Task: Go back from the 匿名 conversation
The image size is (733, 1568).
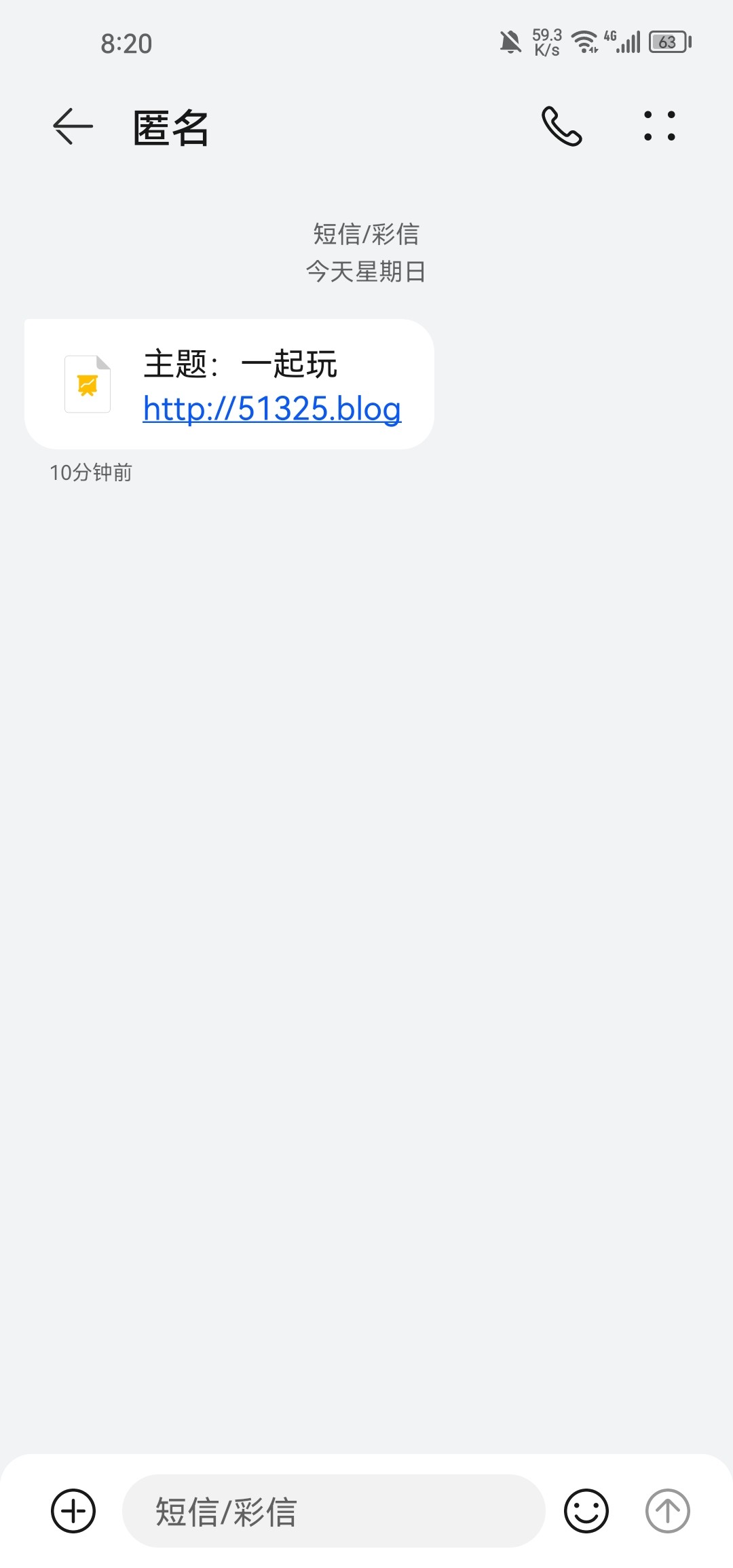Action: pos(73,127)
